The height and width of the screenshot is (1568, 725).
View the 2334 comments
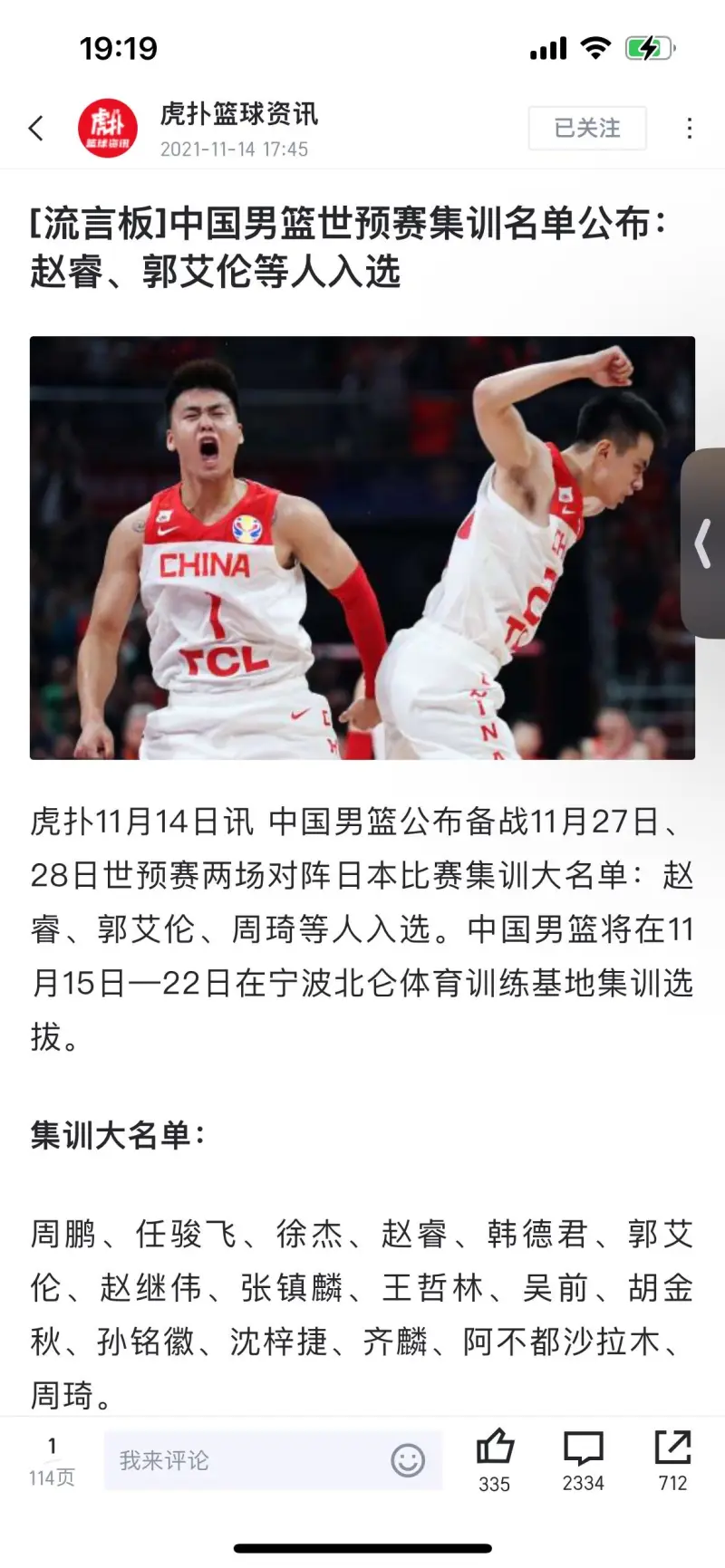[583, 1457]
